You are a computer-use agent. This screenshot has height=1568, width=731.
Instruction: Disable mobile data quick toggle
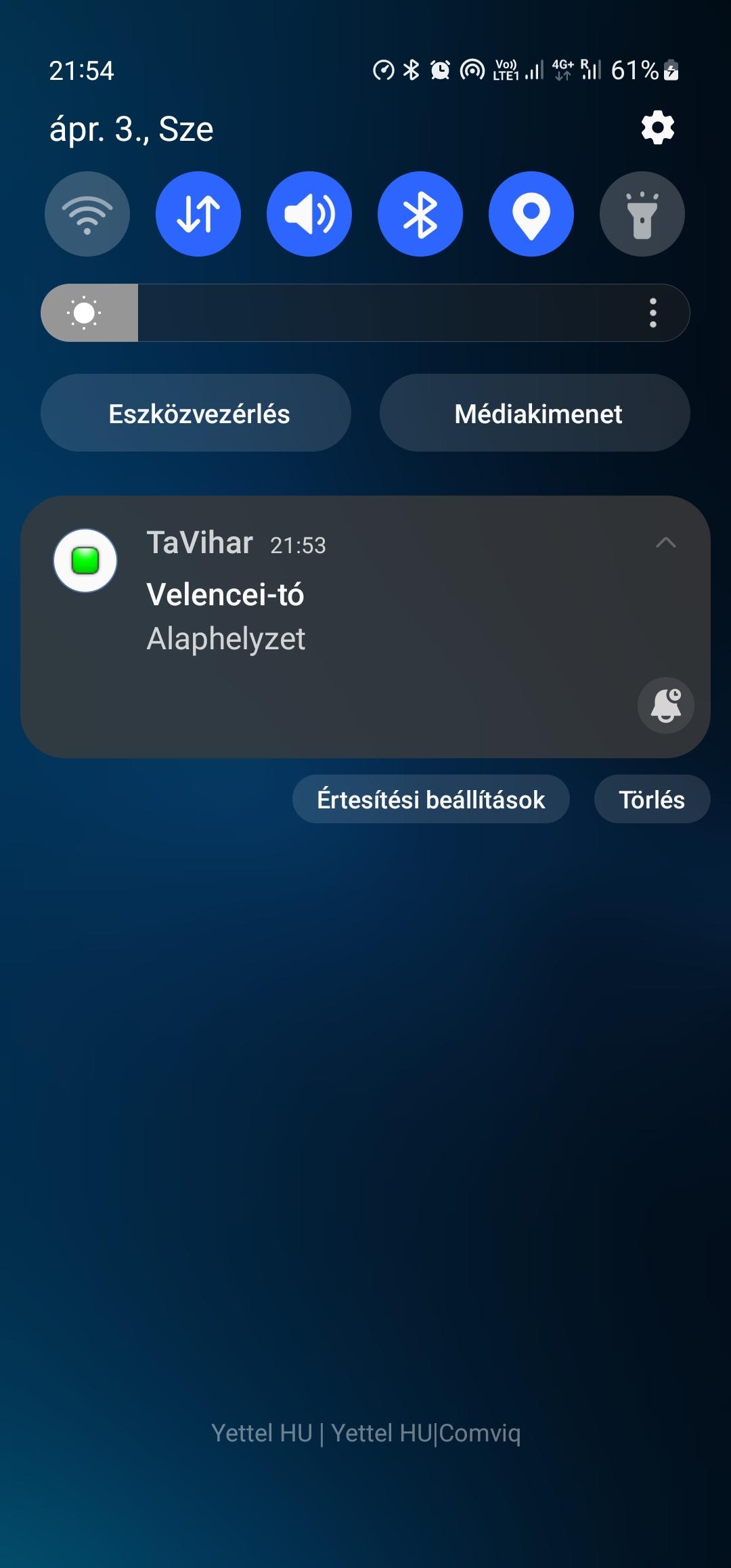(x=198, y=214)
